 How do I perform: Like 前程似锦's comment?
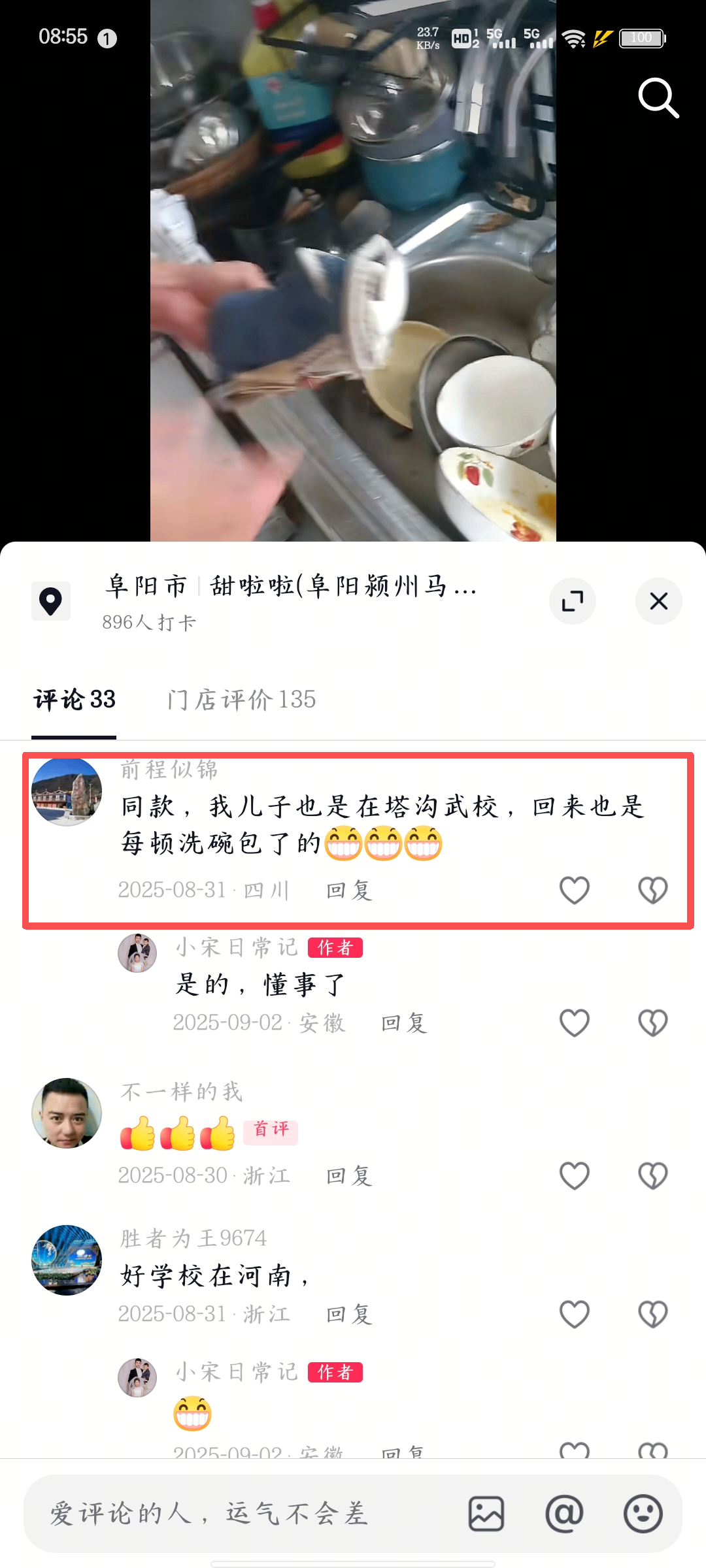tap(575, 890)
